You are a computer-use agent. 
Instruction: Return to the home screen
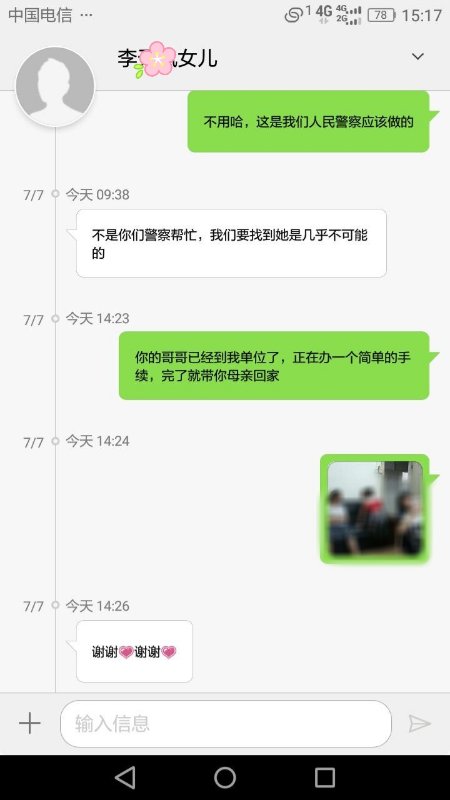(x=225, y=778)
